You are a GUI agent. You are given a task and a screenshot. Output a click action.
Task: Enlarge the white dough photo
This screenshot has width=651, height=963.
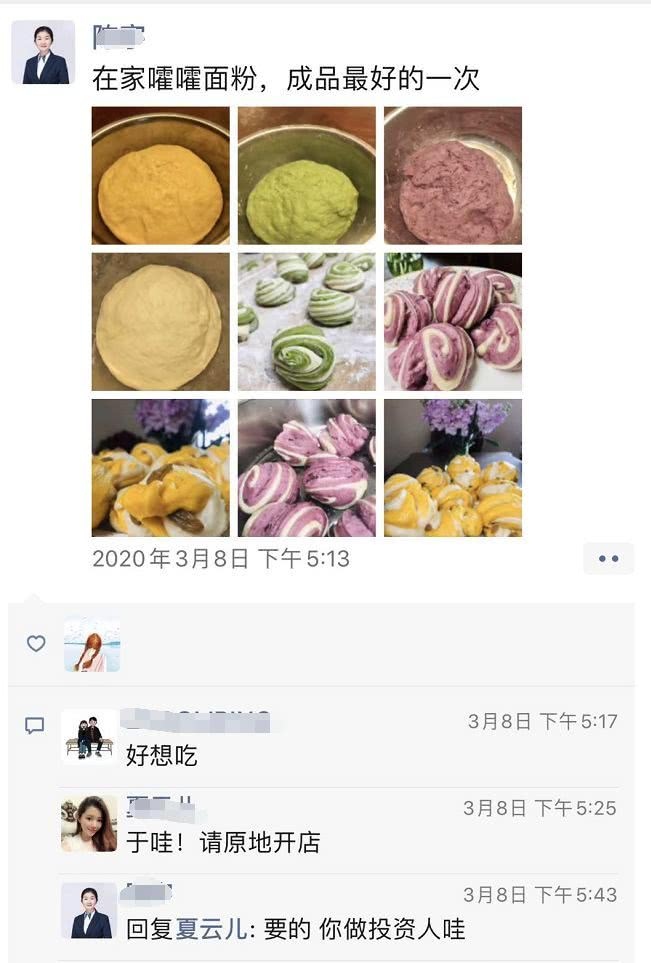160,321
